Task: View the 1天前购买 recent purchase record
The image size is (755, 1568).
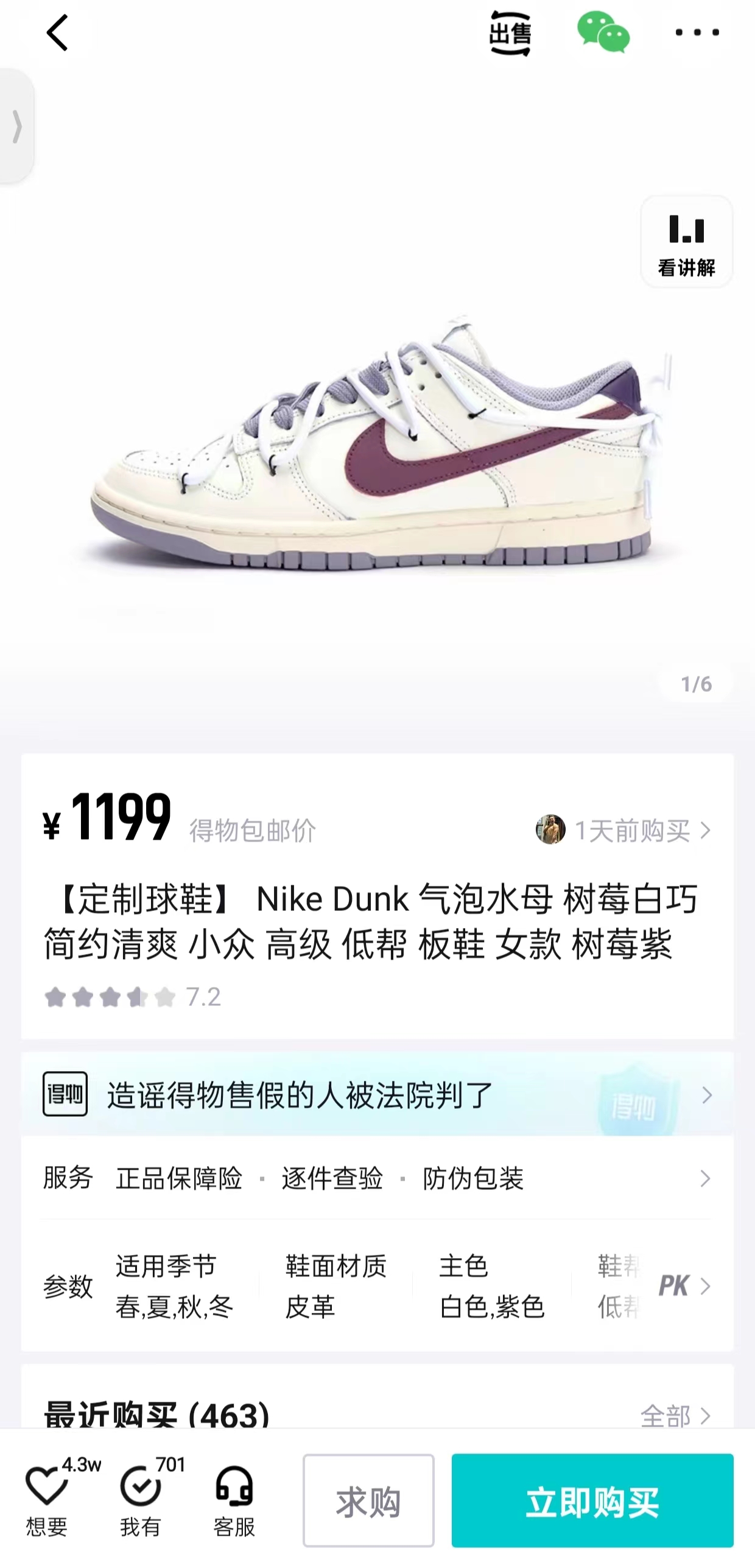Action: pyautogui.click(x=623, y=830)
